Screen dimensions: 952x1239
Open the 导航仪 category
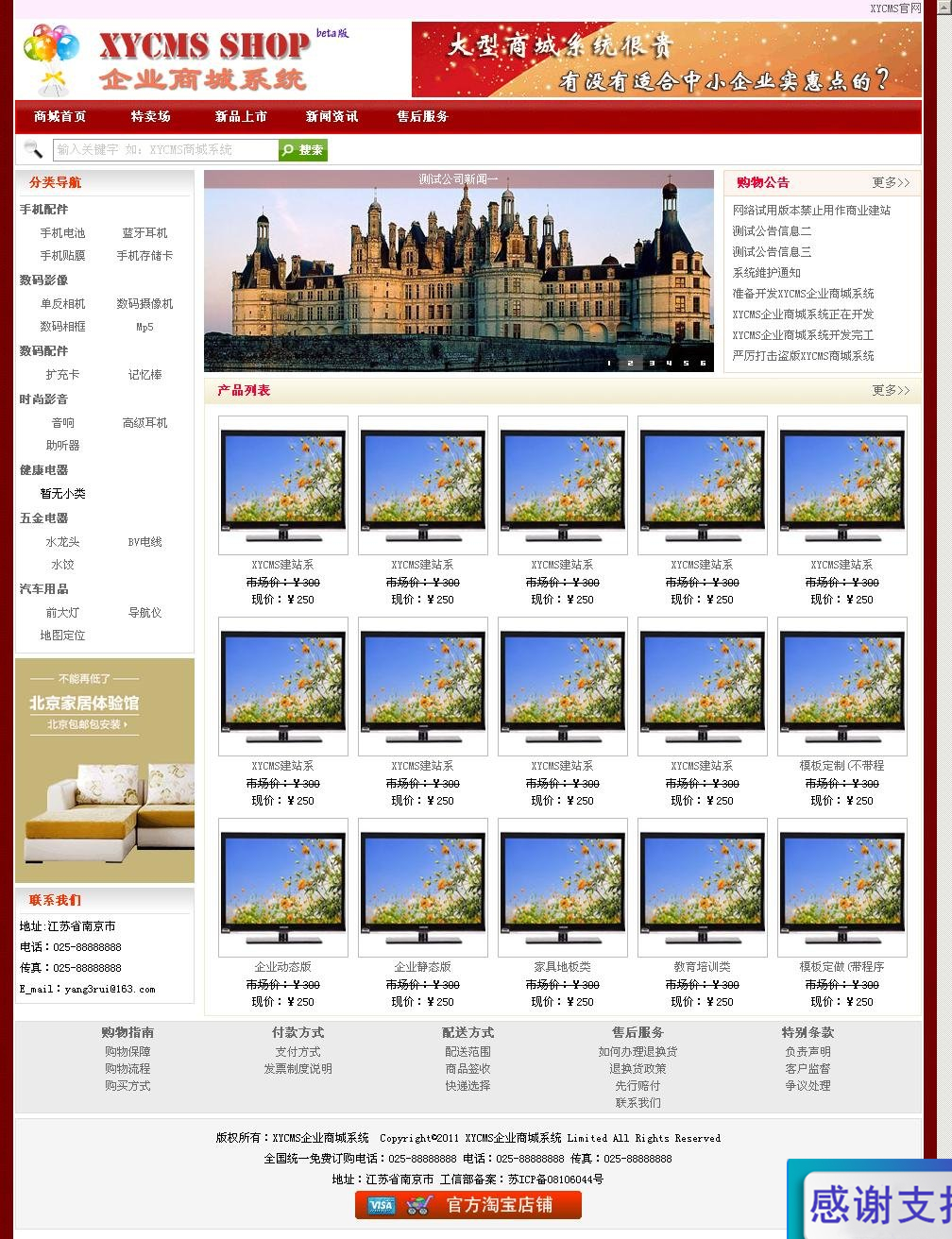144,613
